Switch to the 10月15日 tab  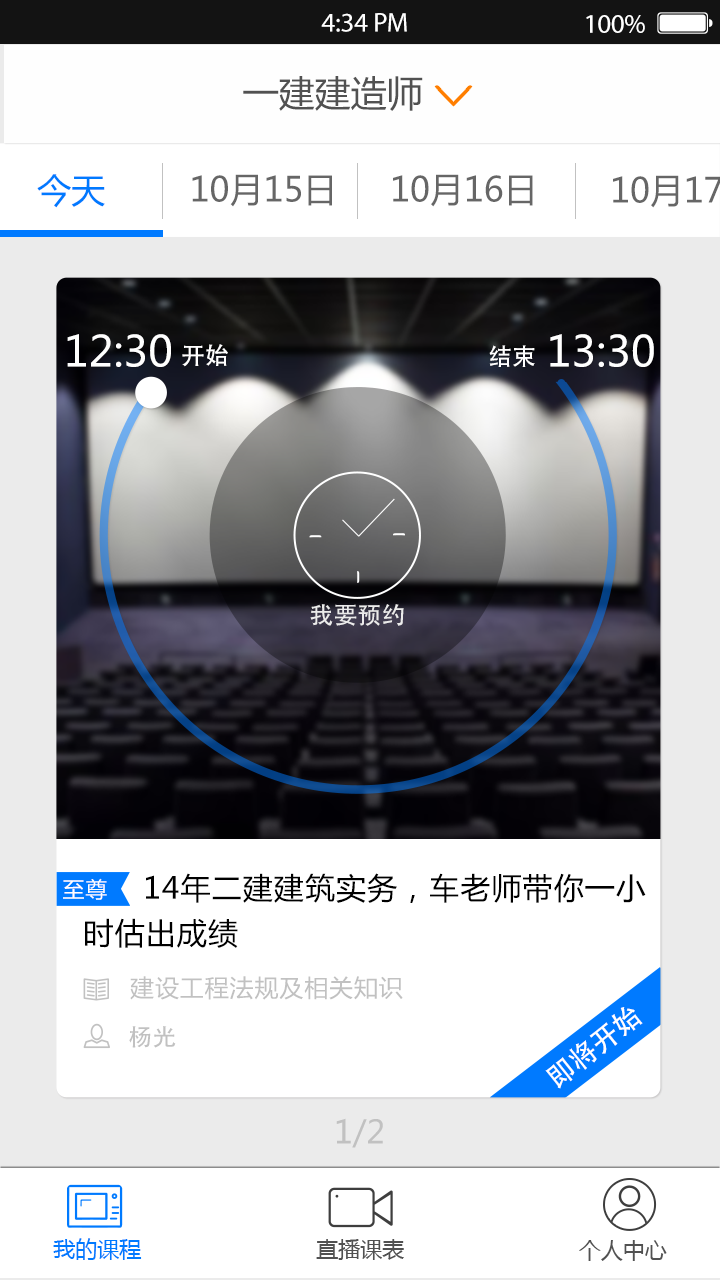262,190
